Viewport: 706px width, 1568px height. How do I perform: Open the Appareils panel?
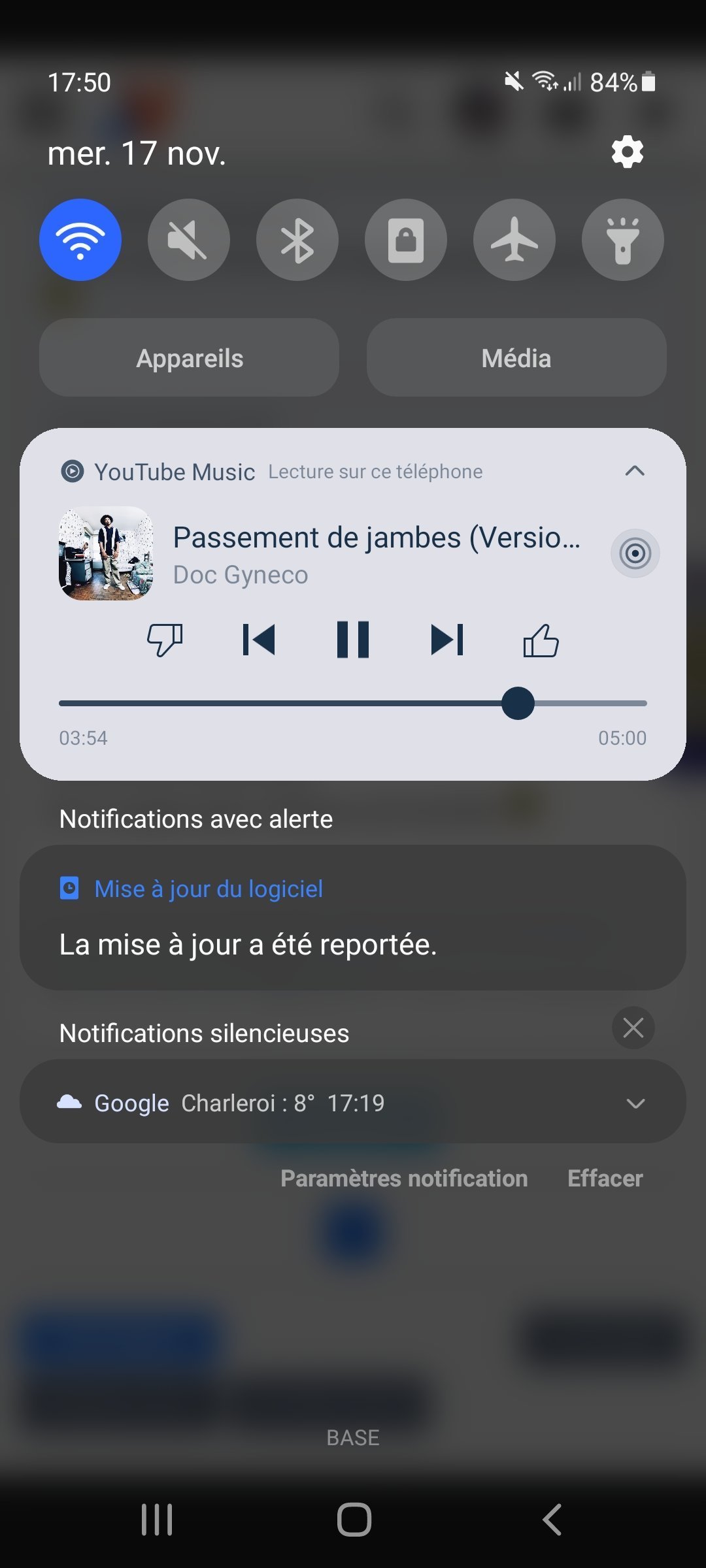[x=190, y=358]
